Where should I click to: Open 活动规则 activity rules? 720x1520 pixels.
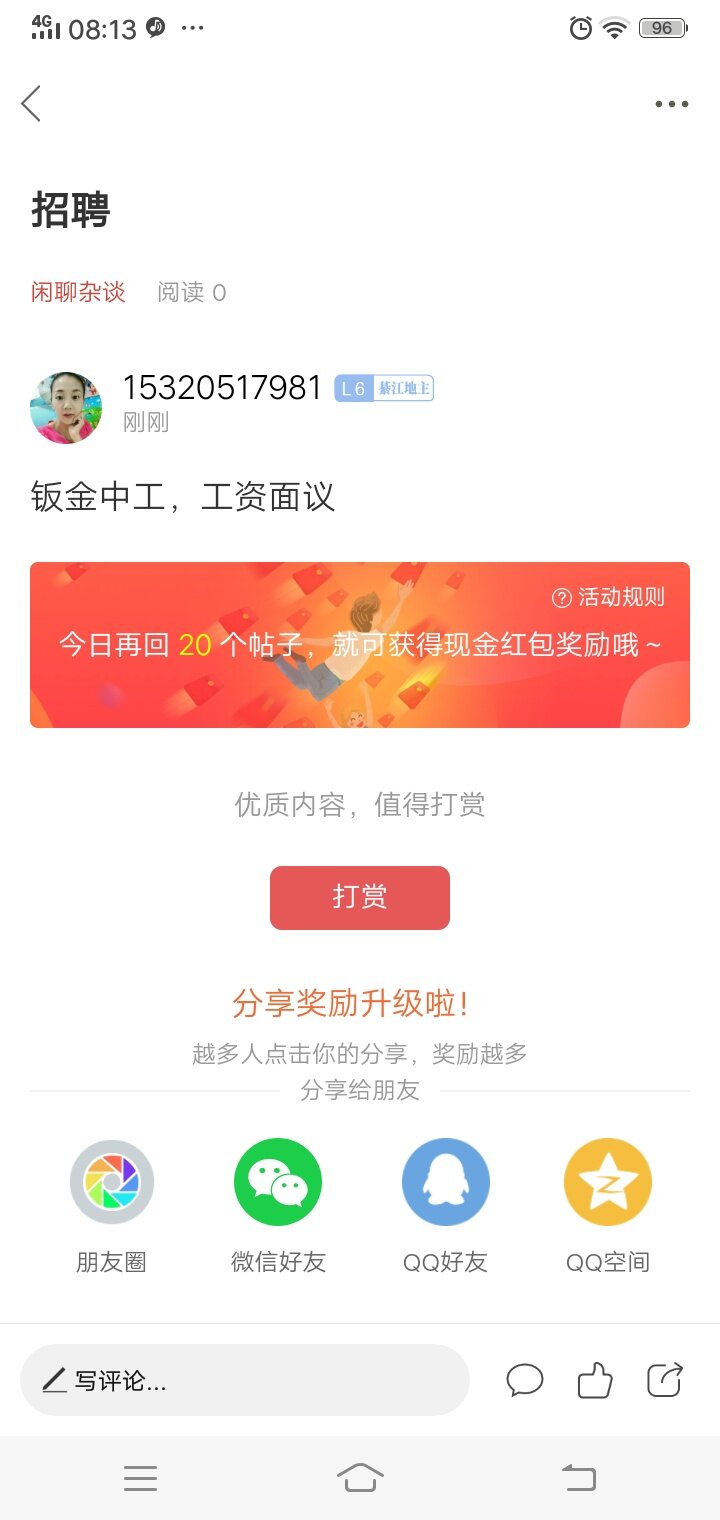pyautogui.click(x=609, y=598)
